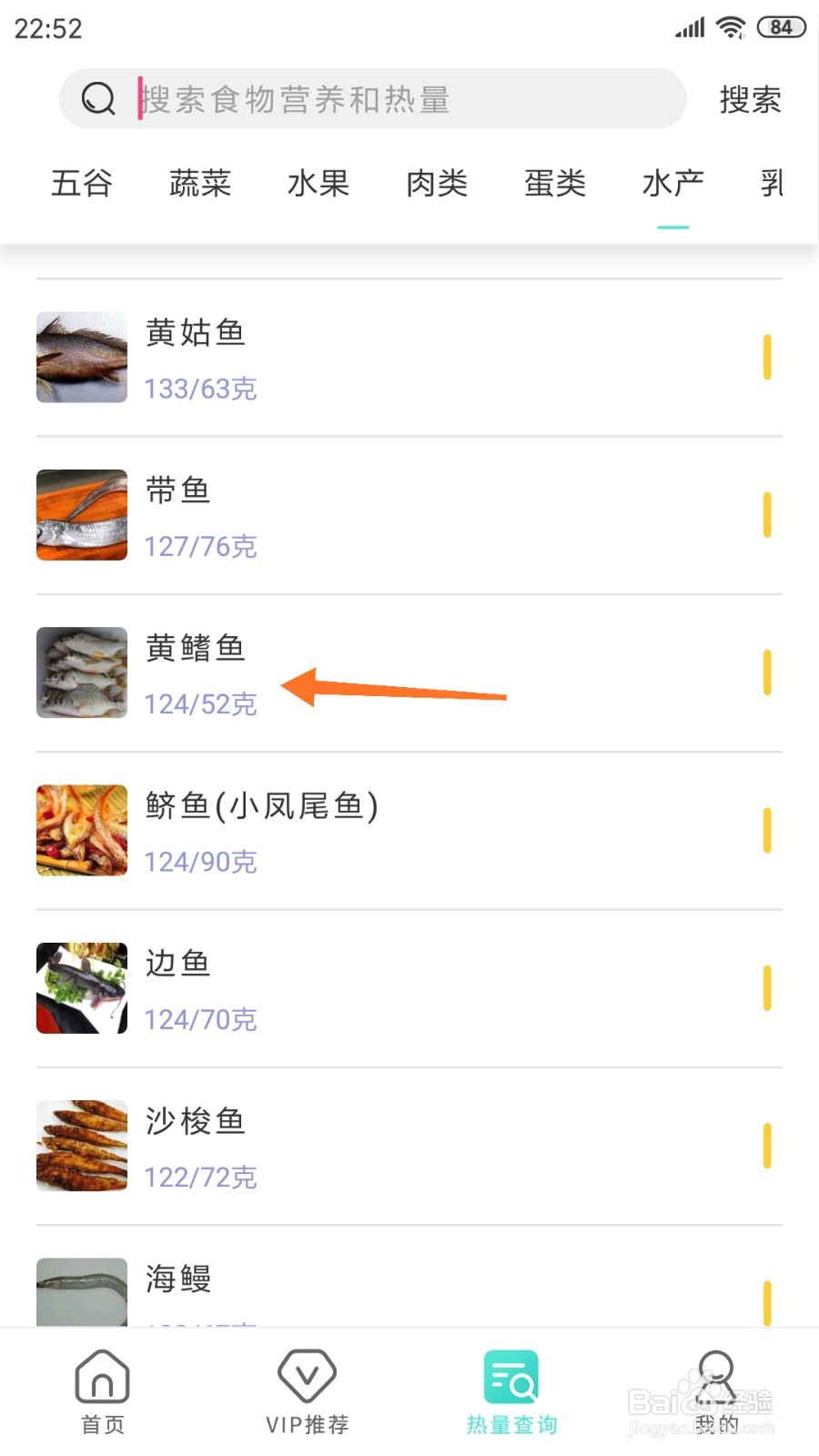Open the 海鳗 food entry
Image resolution: width=819 pixels, height=1456 pixels.
[409, 1277]
